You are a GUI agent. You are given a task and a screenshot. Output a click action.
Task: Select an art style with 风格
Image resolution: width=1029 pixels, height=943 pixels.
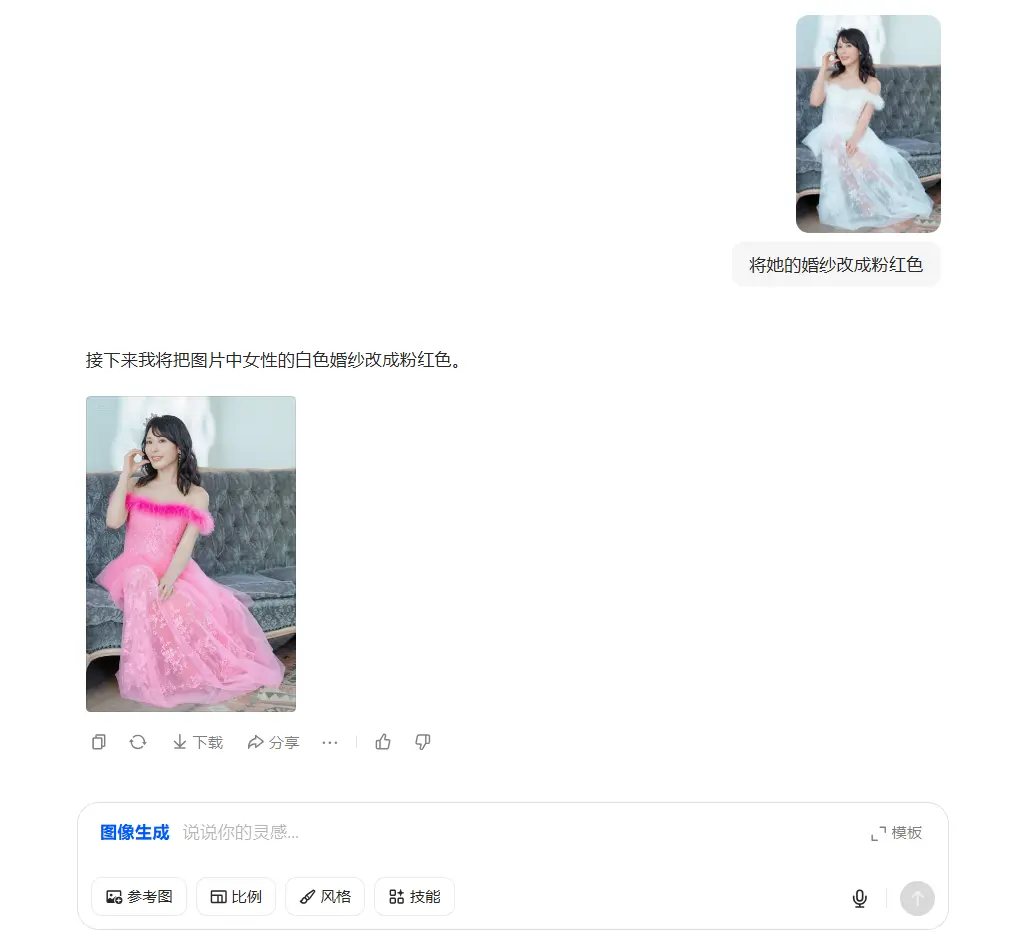click(x=325, y=897)
